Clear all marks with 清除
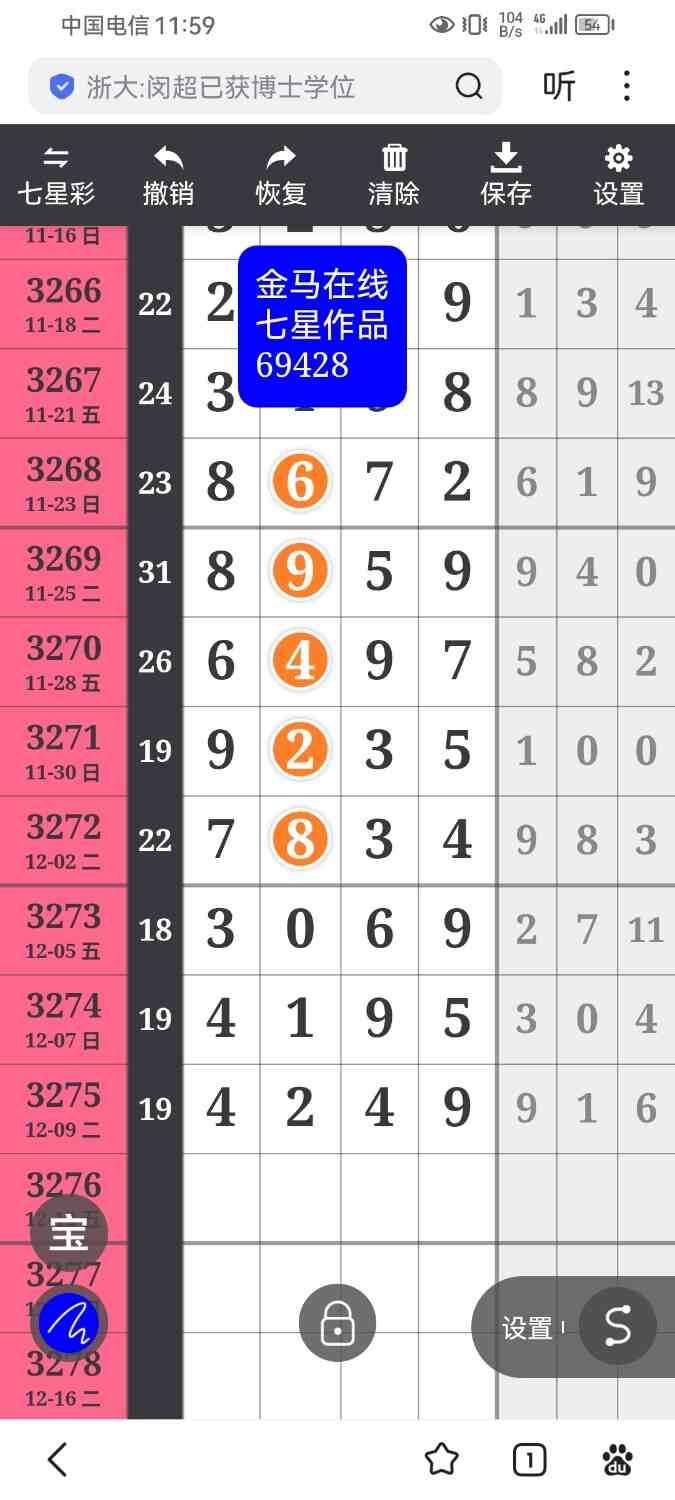 [x=394, y=175]
